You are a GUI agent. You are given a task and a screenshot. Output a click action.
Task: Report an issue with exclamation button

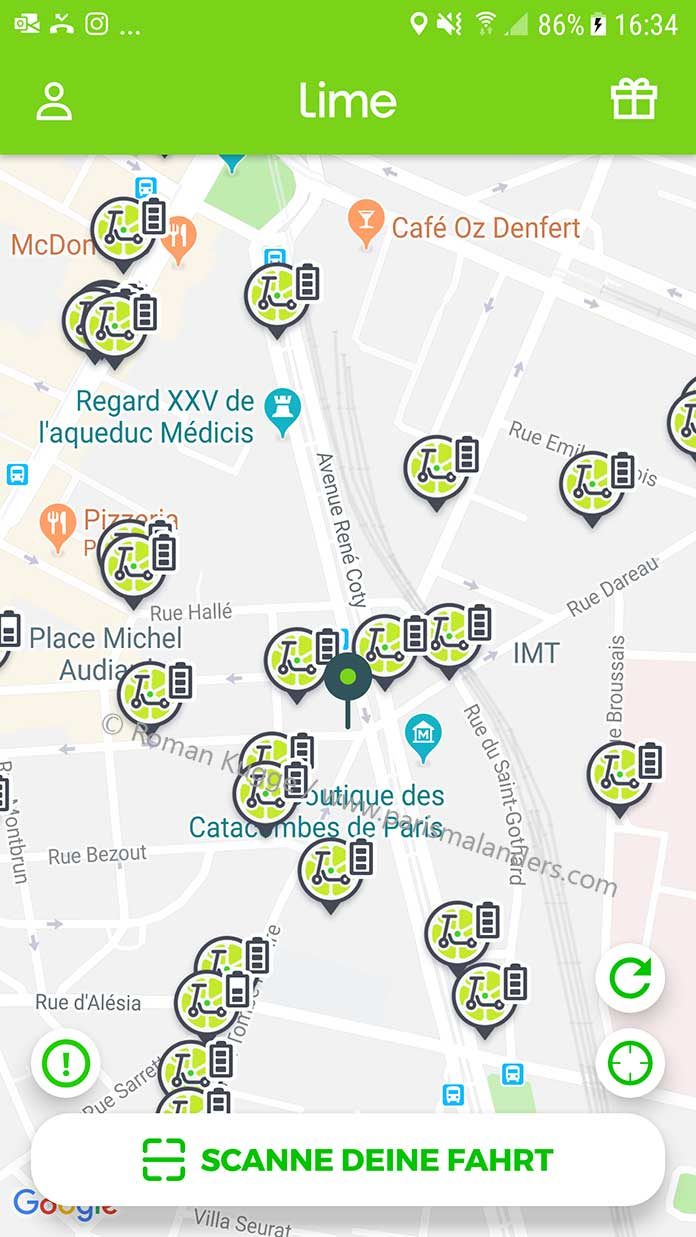point(66,1064)
